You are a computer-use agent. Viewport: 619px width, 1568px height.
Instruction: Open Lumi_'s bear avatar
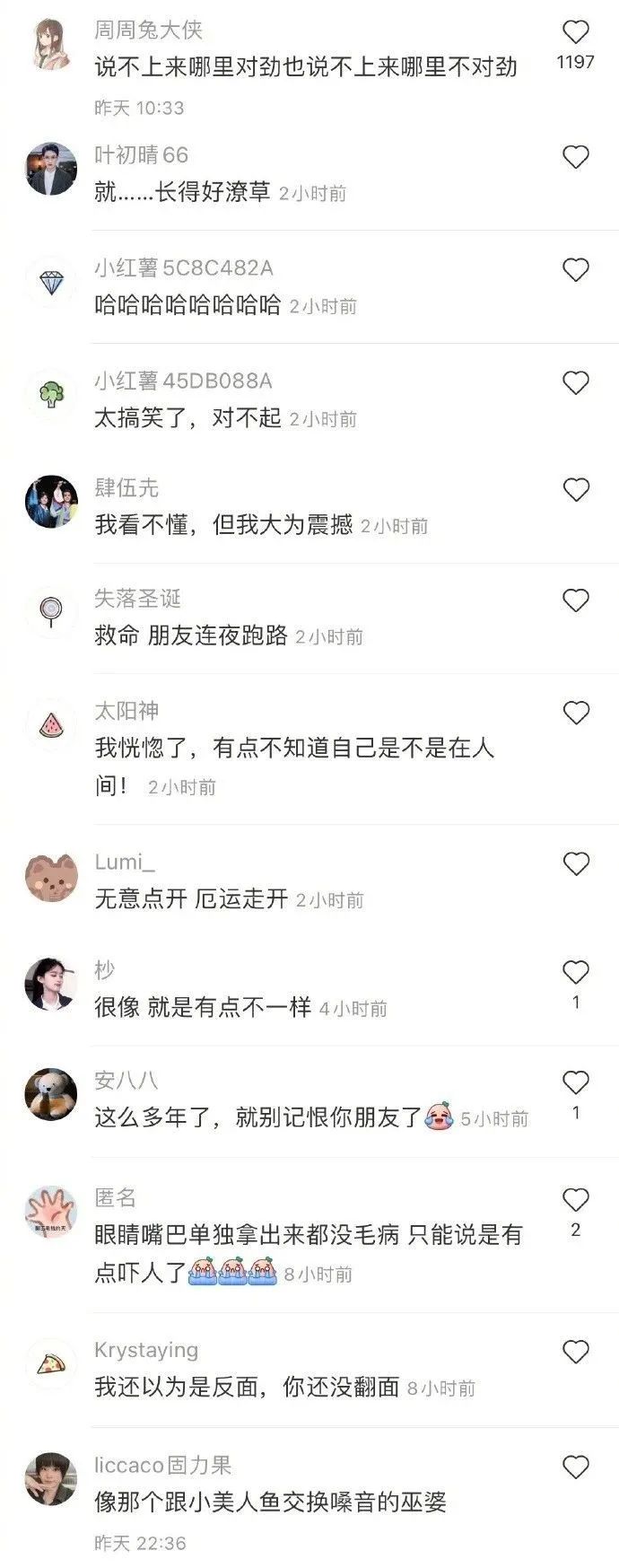pos(51,877)
